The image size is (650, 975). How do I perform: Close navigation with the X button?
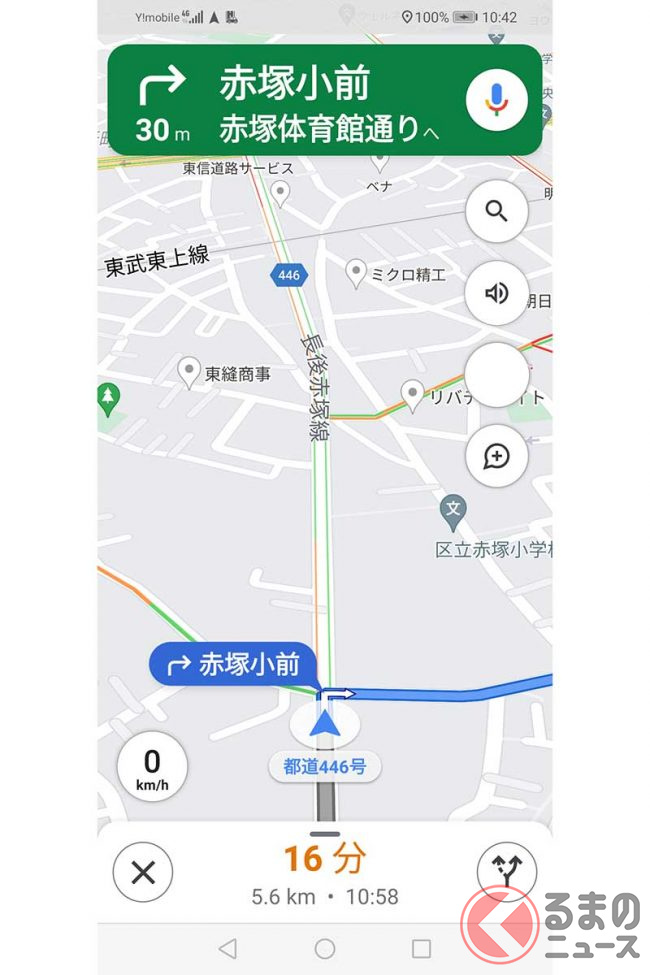143,872
